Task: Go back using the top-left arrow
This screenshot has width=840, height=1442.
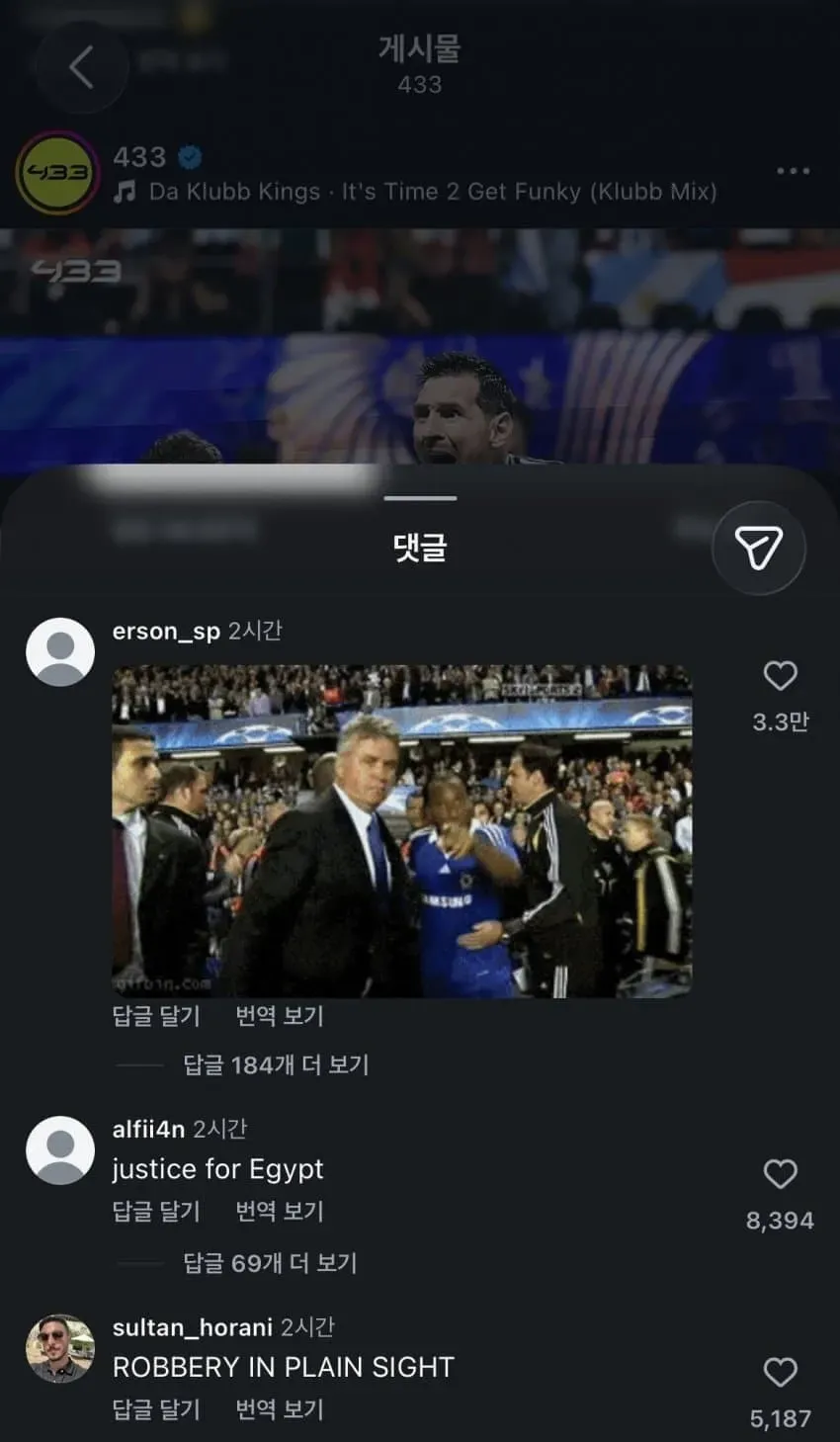Action: pos(81,68)
